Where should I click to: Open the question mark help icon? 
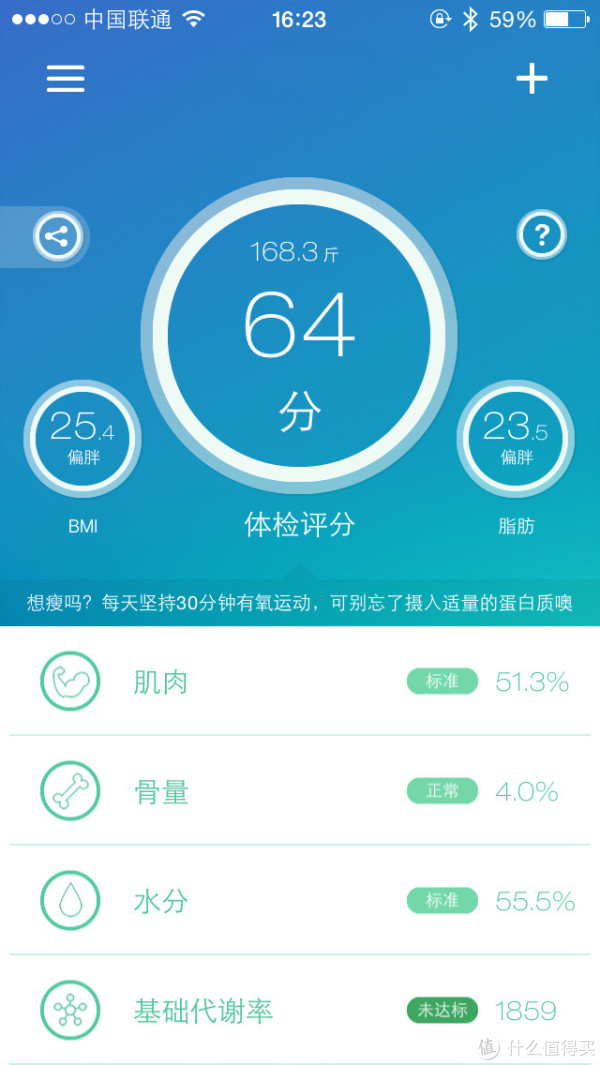click(542, 236)
